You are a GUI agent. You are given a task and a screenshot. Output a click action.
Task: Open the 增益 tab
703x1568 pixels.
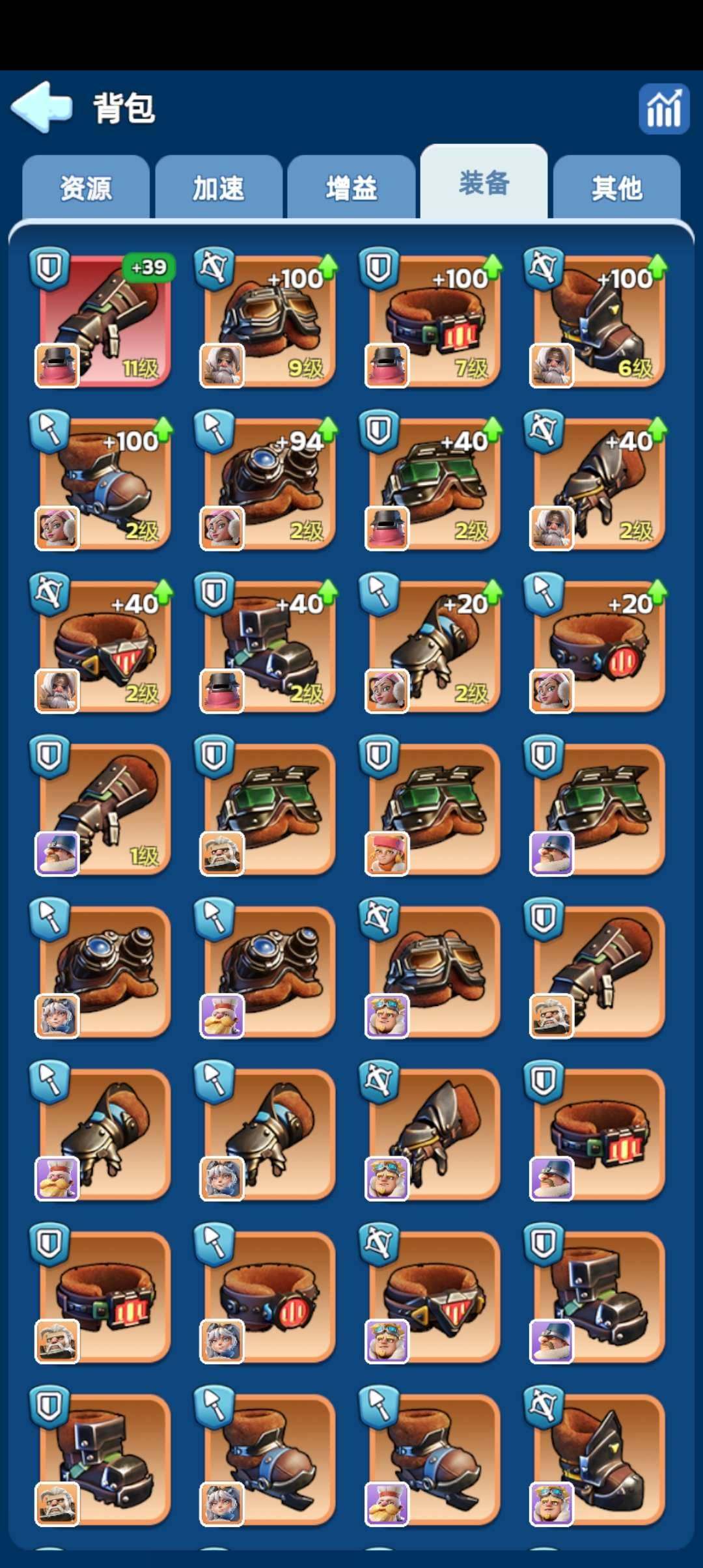coord(351,189)
